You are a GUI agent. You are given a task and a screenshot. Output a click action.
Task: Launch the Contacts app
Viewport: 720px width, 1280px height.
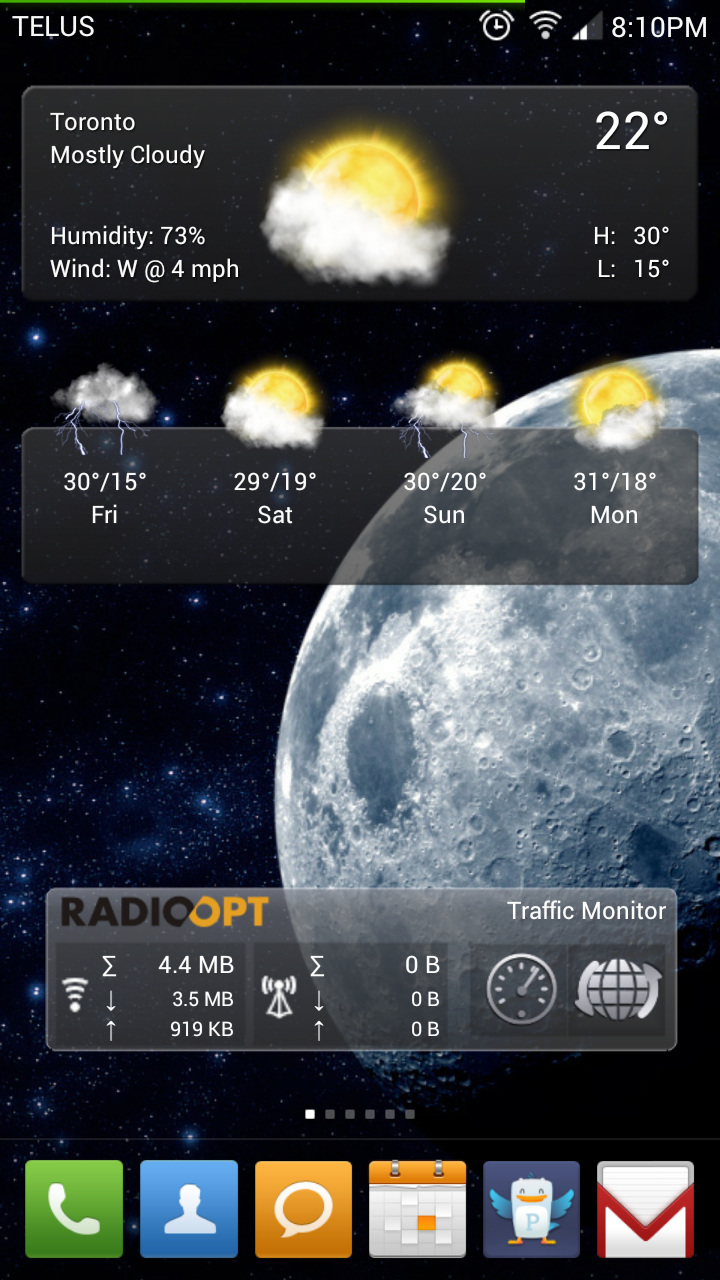click(189, 1209)
